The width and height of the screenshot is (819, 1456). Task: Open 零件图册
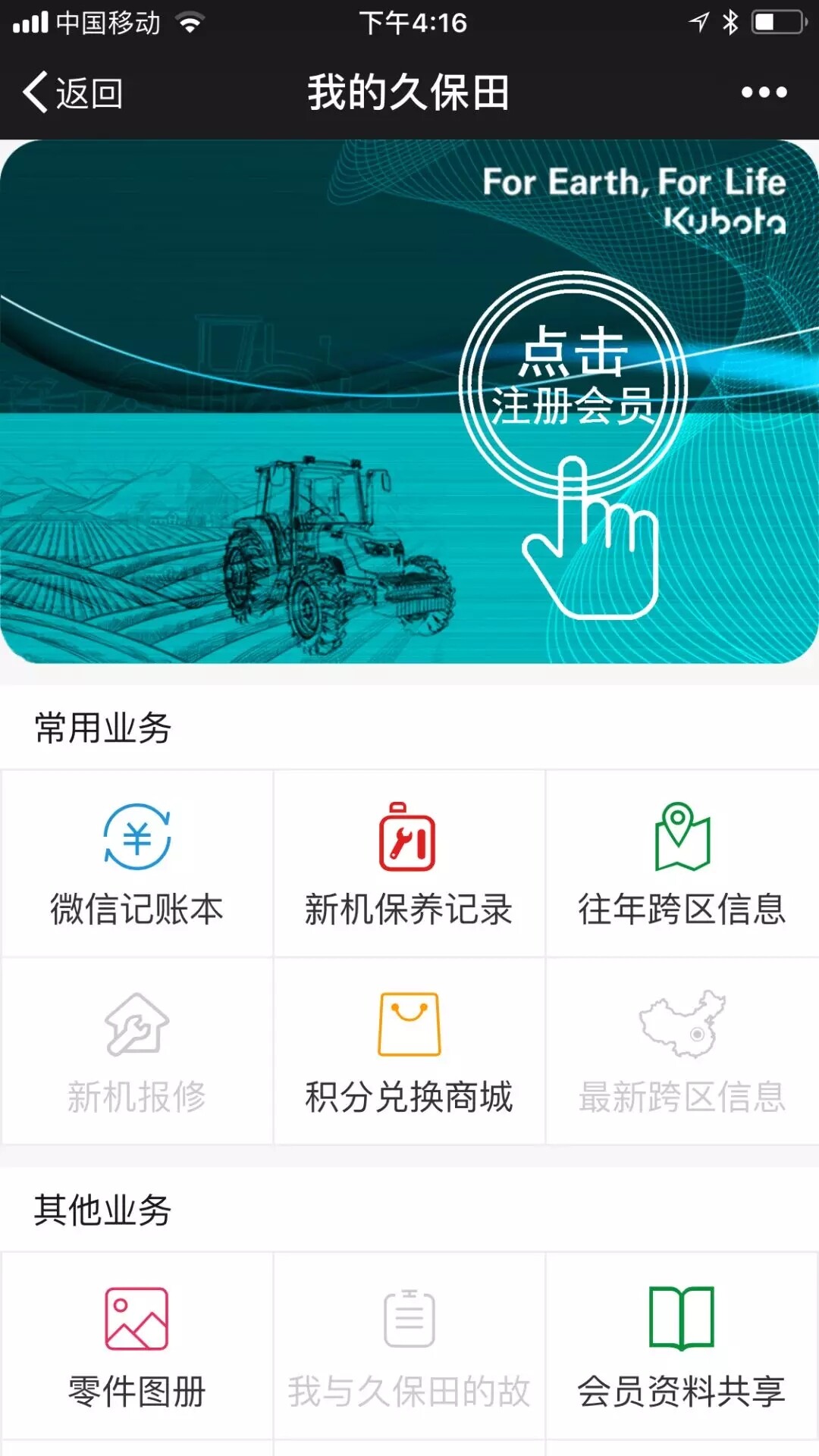137,1346
